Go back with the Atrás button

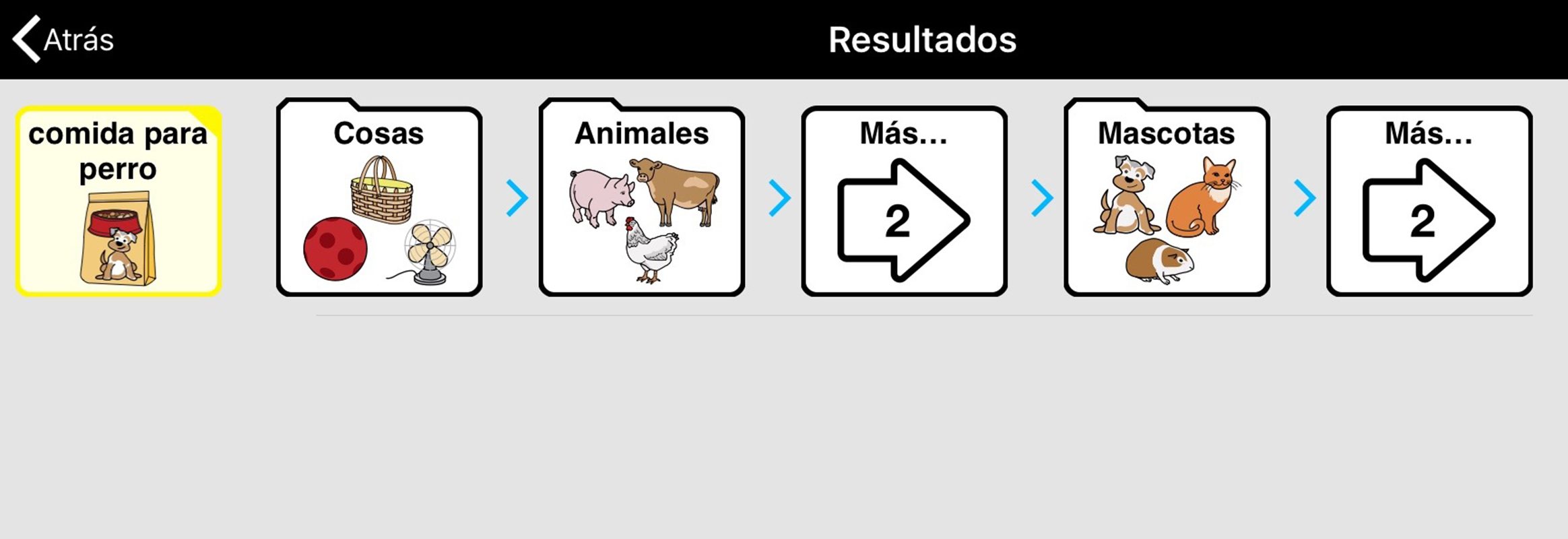64,40
